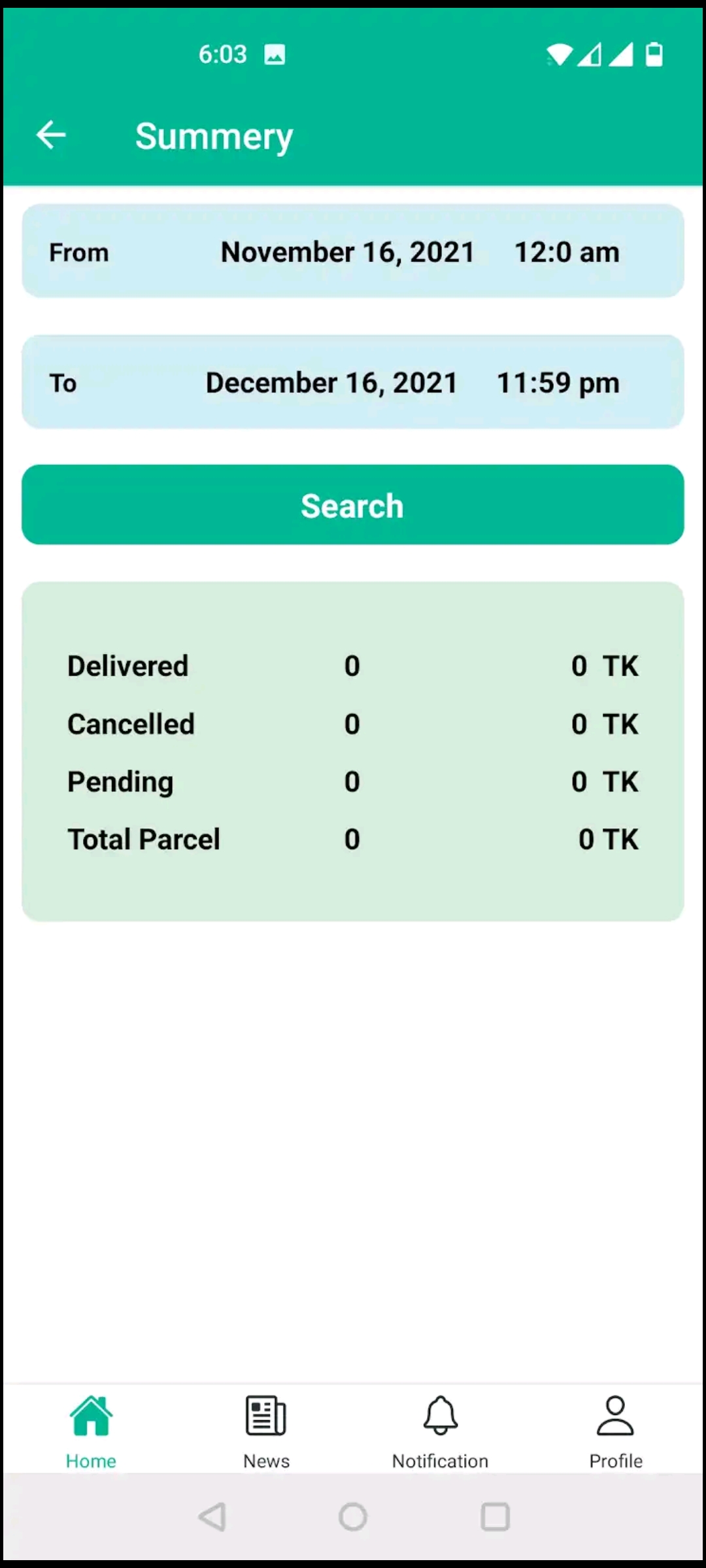
Task: Tap the system back button
Action: [x=212, y=1517]
